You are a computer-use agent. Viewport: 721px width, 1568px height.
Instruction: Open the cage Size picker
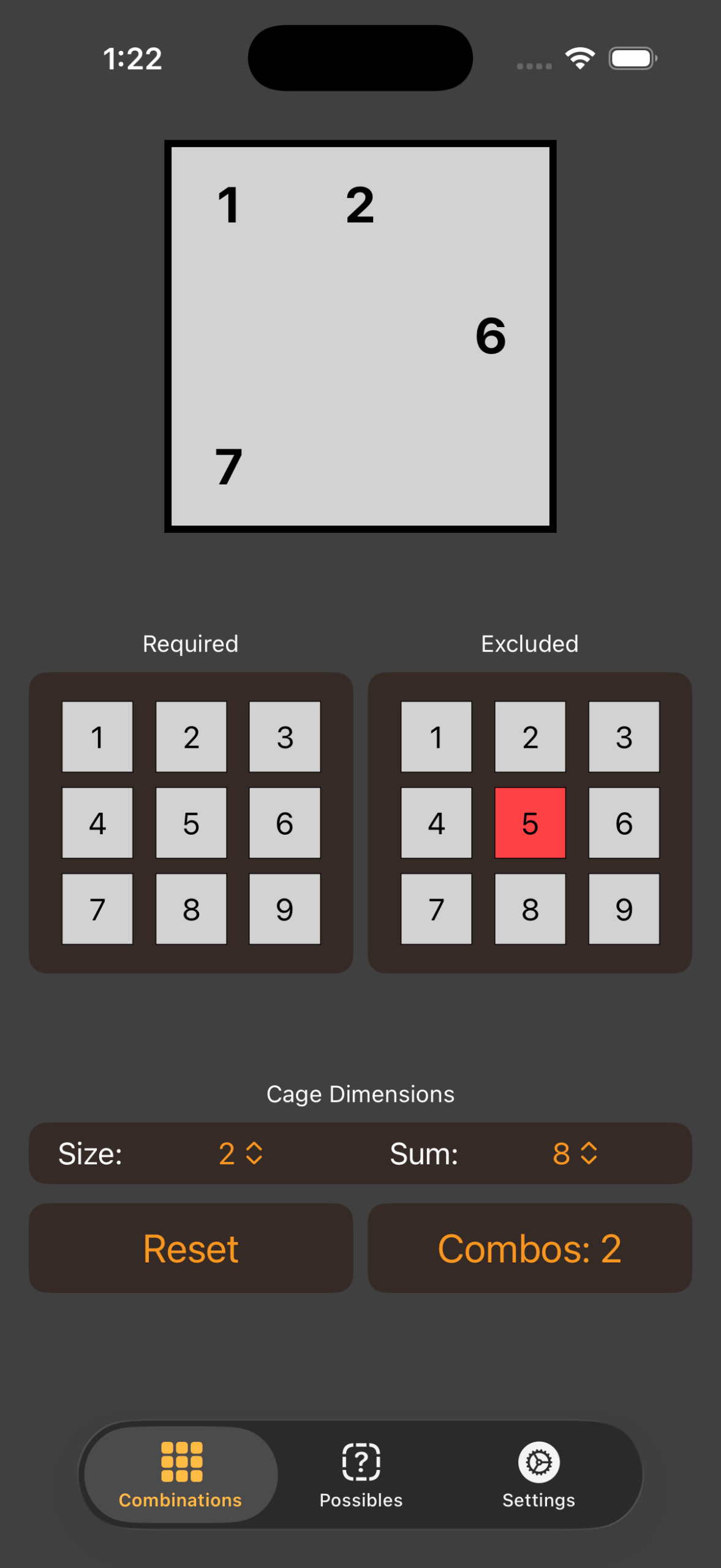pos(241,1153)
